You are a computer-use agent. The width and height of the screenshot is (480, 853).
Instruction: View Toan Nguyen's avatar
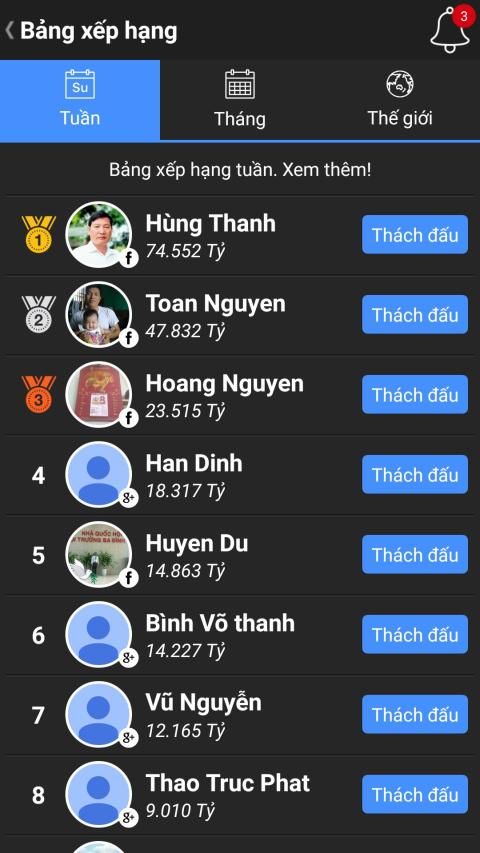click(99, 314)
